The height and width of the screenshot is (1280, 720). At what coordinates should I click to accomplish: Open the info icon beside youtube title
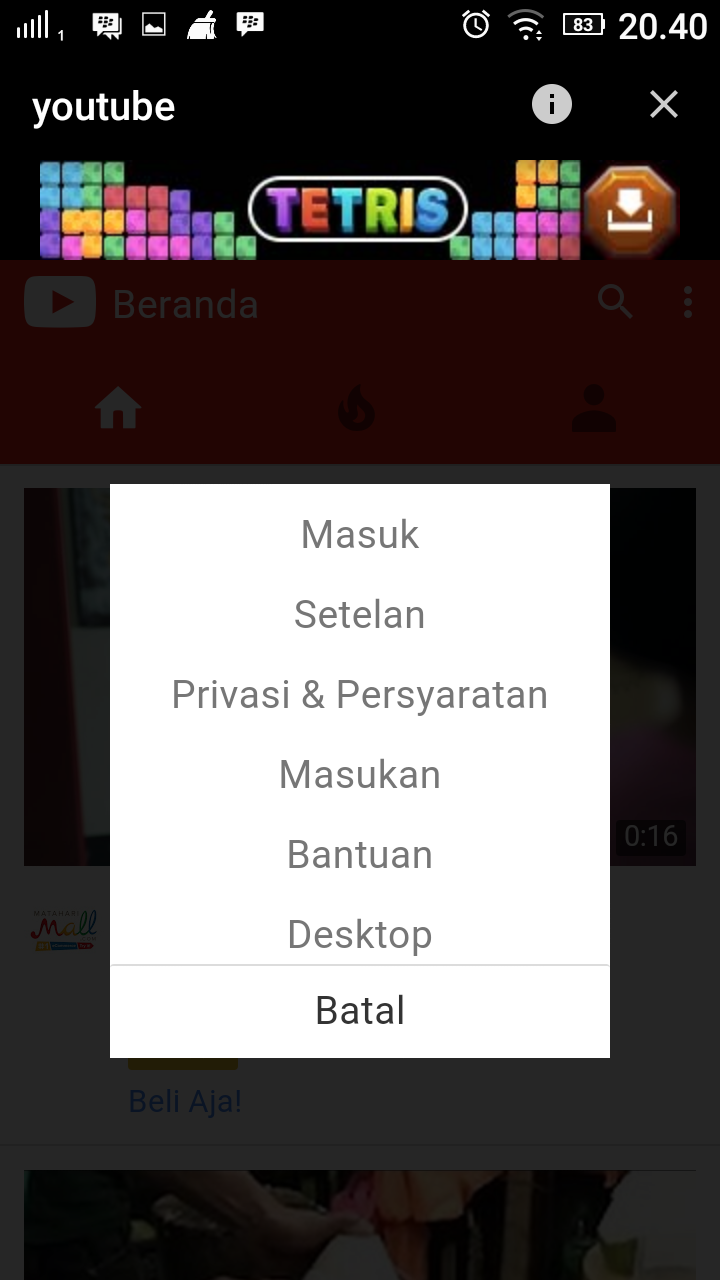point(551,104)
